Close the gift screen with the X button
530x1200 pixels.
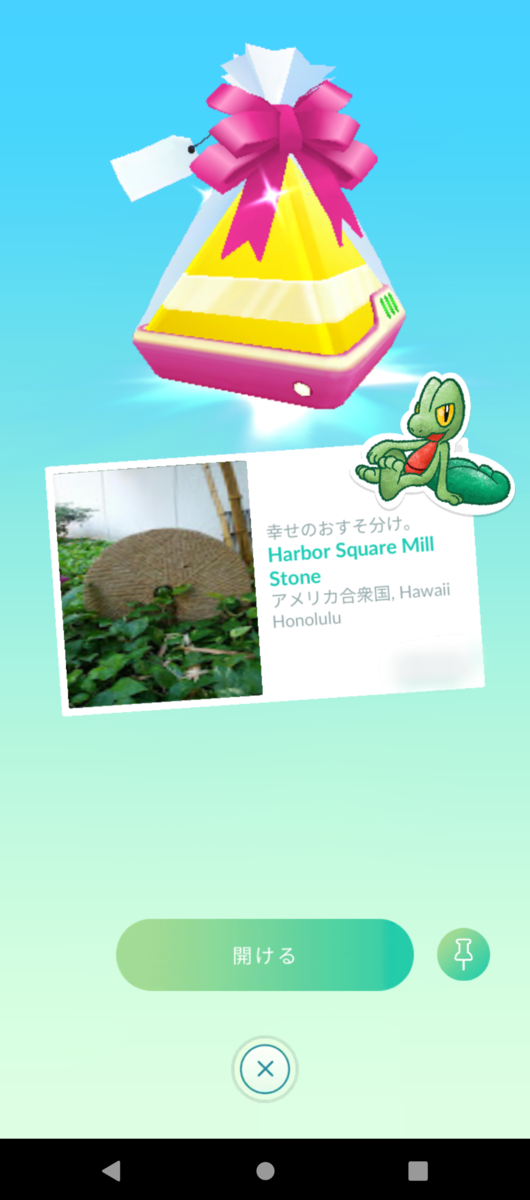265,1069
